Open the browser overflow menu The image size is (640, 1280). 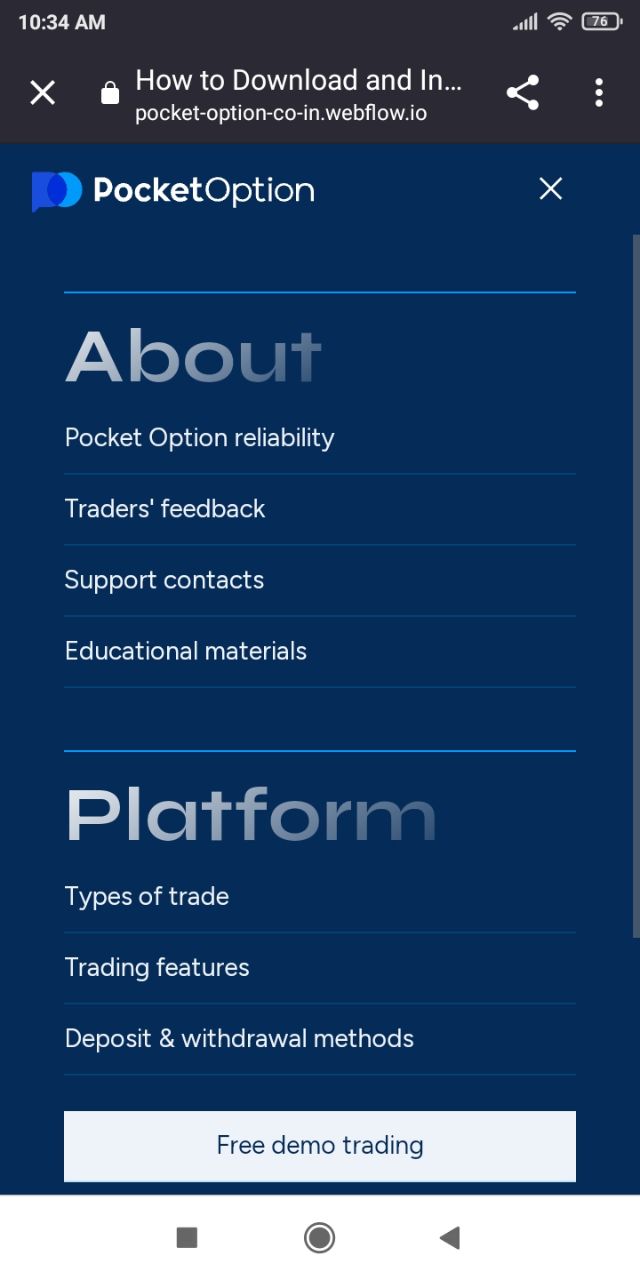(598, 93)
